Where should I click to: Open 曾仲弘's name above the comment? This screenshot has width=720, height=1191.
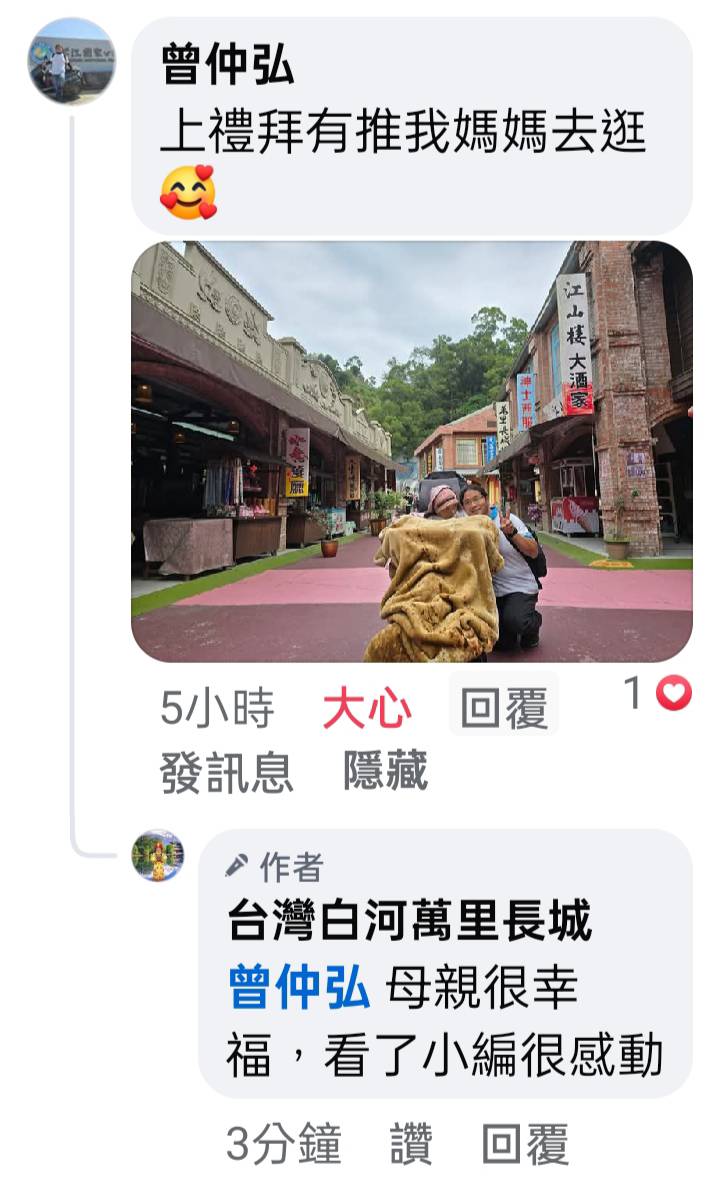tap(228, 68)
